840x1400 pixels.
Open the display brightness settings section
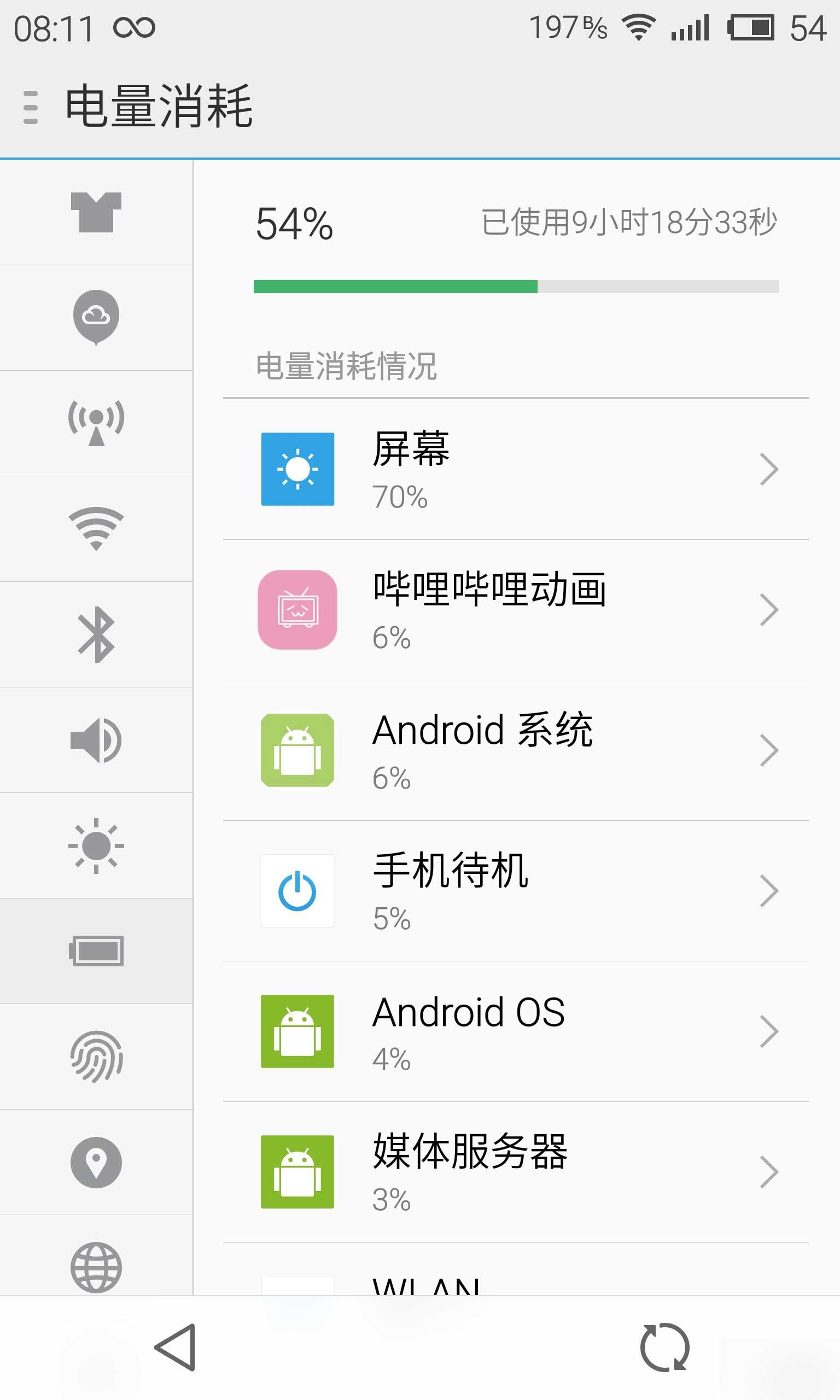tap(96, 845)
